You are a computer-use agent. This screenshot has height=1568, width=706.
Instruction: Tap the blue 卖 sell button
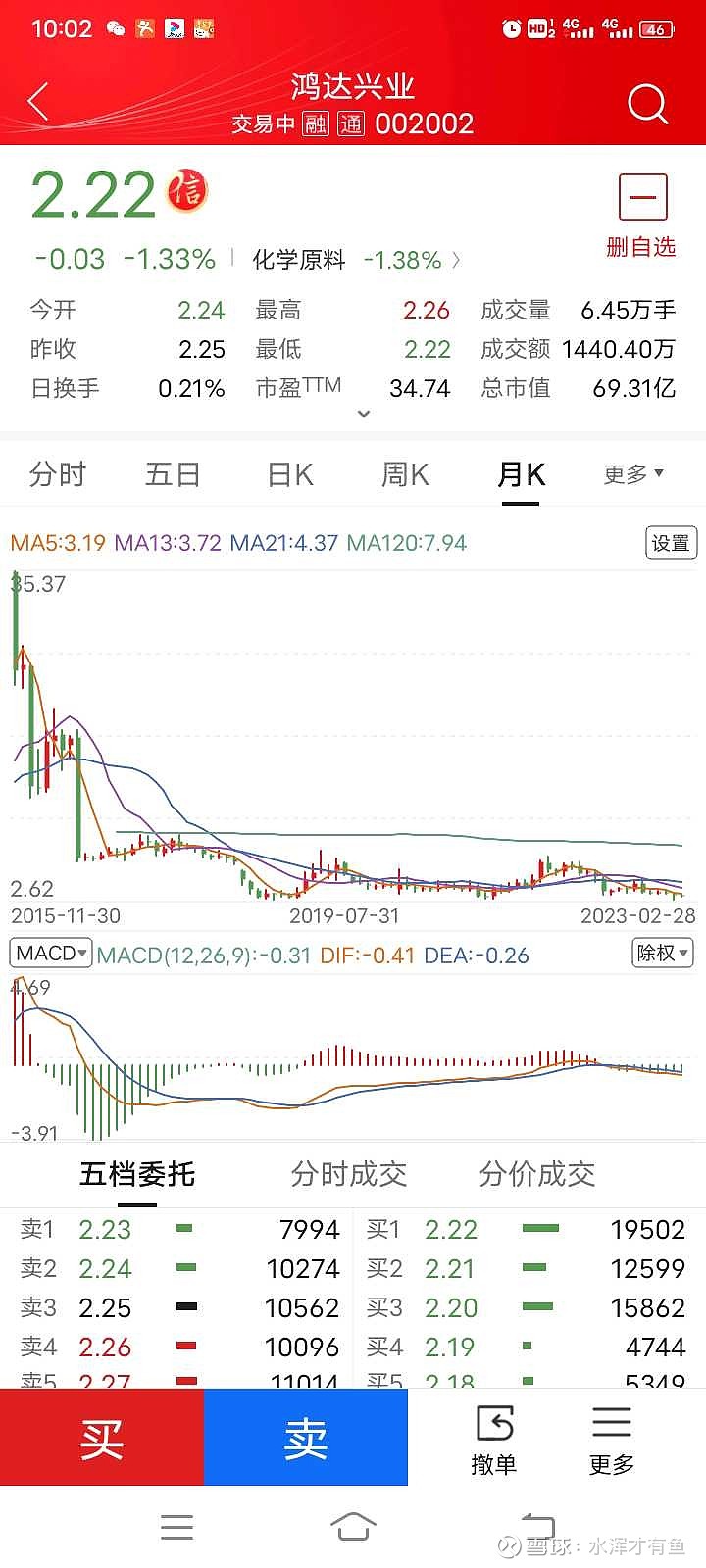pyautogui.click(x=306, y=1437)
